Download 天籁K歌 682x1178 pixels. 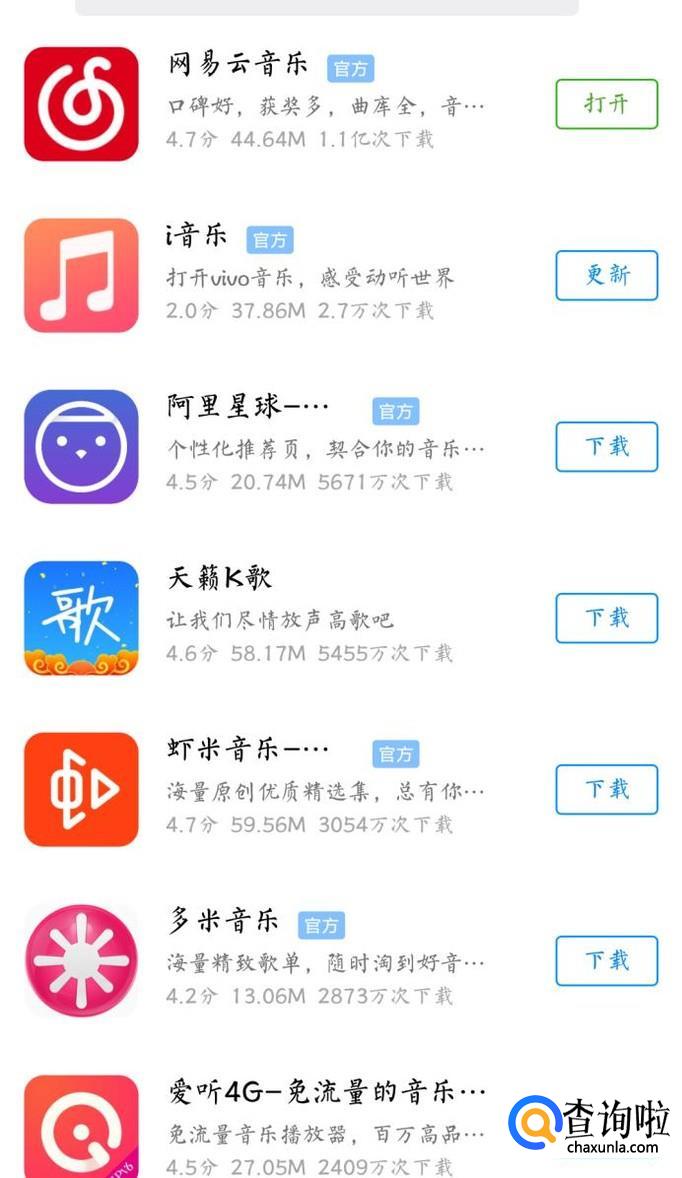tap(607, 618)
